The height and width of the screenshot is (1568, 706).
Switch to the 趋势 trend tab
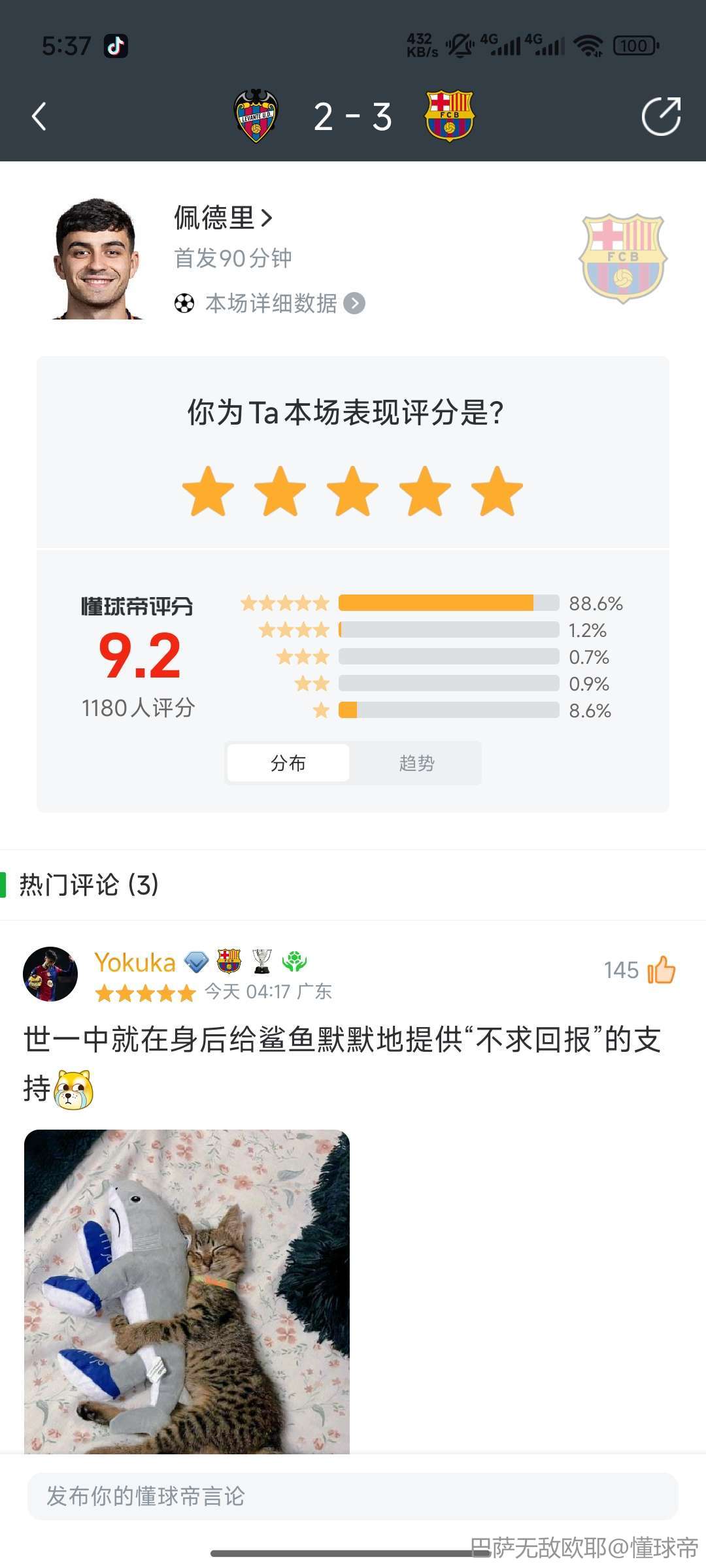(416, 762)
